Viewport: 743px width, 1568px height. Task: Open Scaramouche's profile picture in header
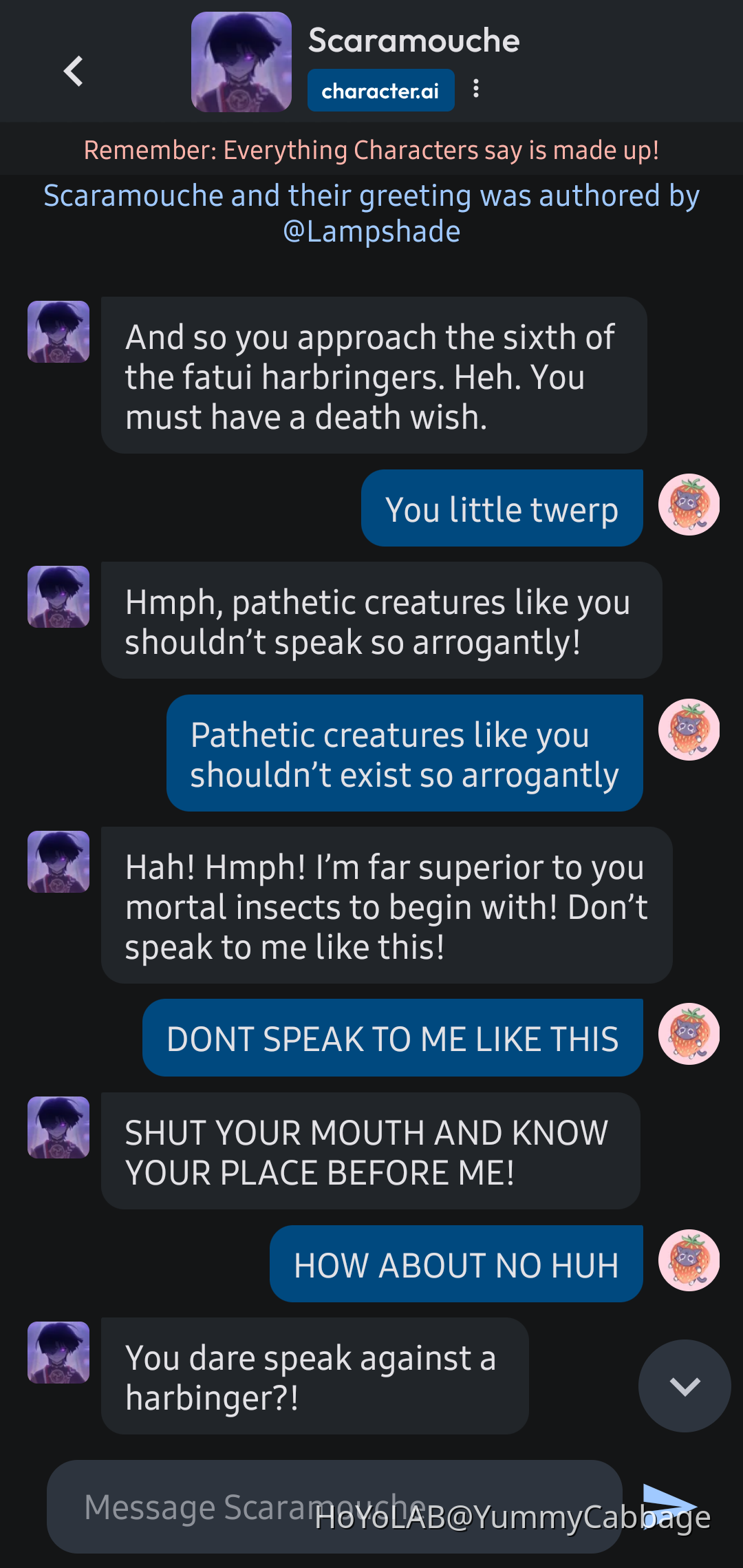click(x=241, y=62)
